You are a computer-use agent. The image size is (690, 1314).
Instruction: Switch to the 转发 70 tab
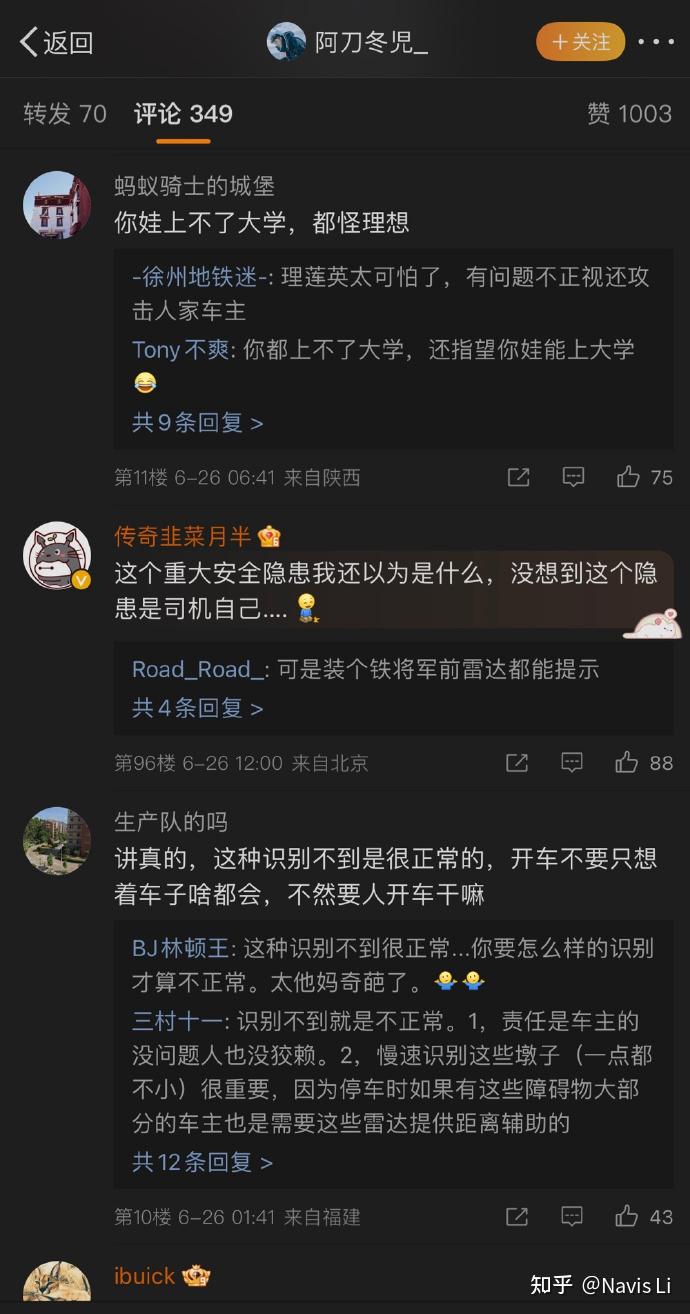click(x=65, y=114)
